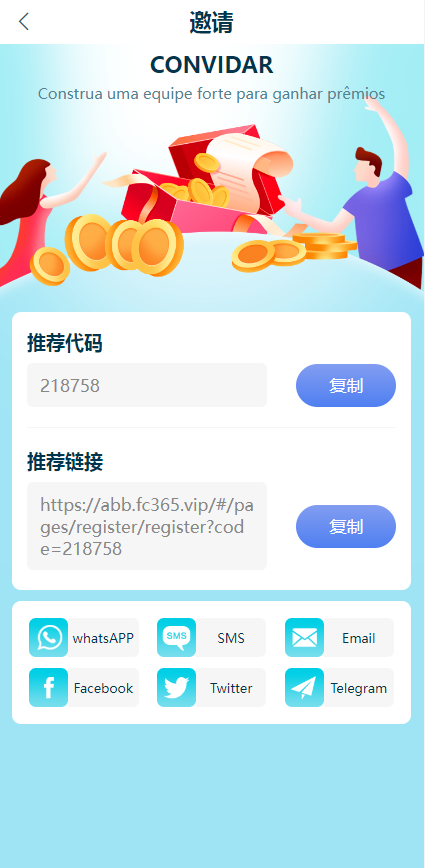Share the invite on Facebook
Viewport: 425px width, 868px height.
point(84,688)
